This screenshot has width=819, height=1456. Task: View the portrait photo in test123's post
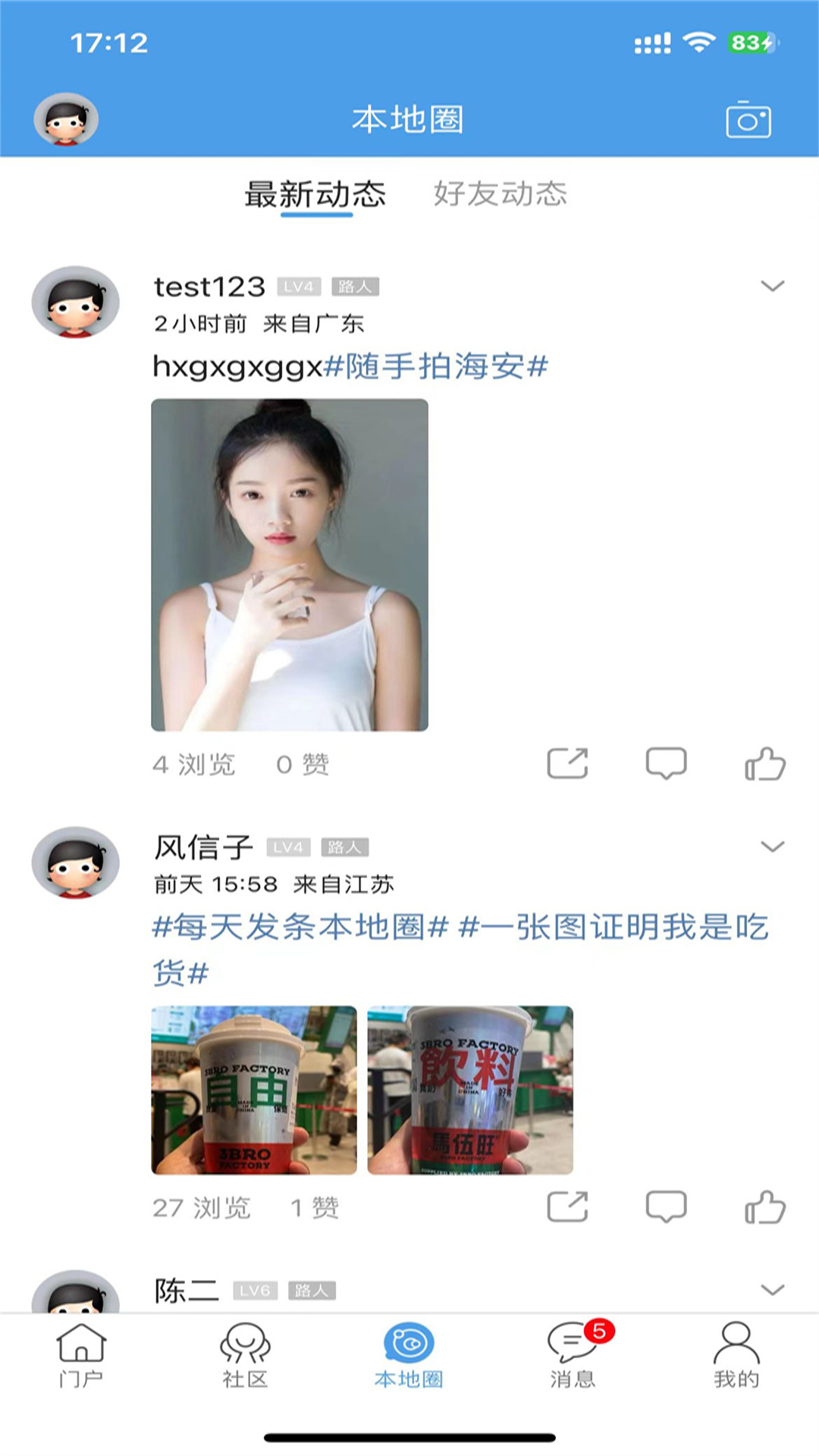(290, 565)
